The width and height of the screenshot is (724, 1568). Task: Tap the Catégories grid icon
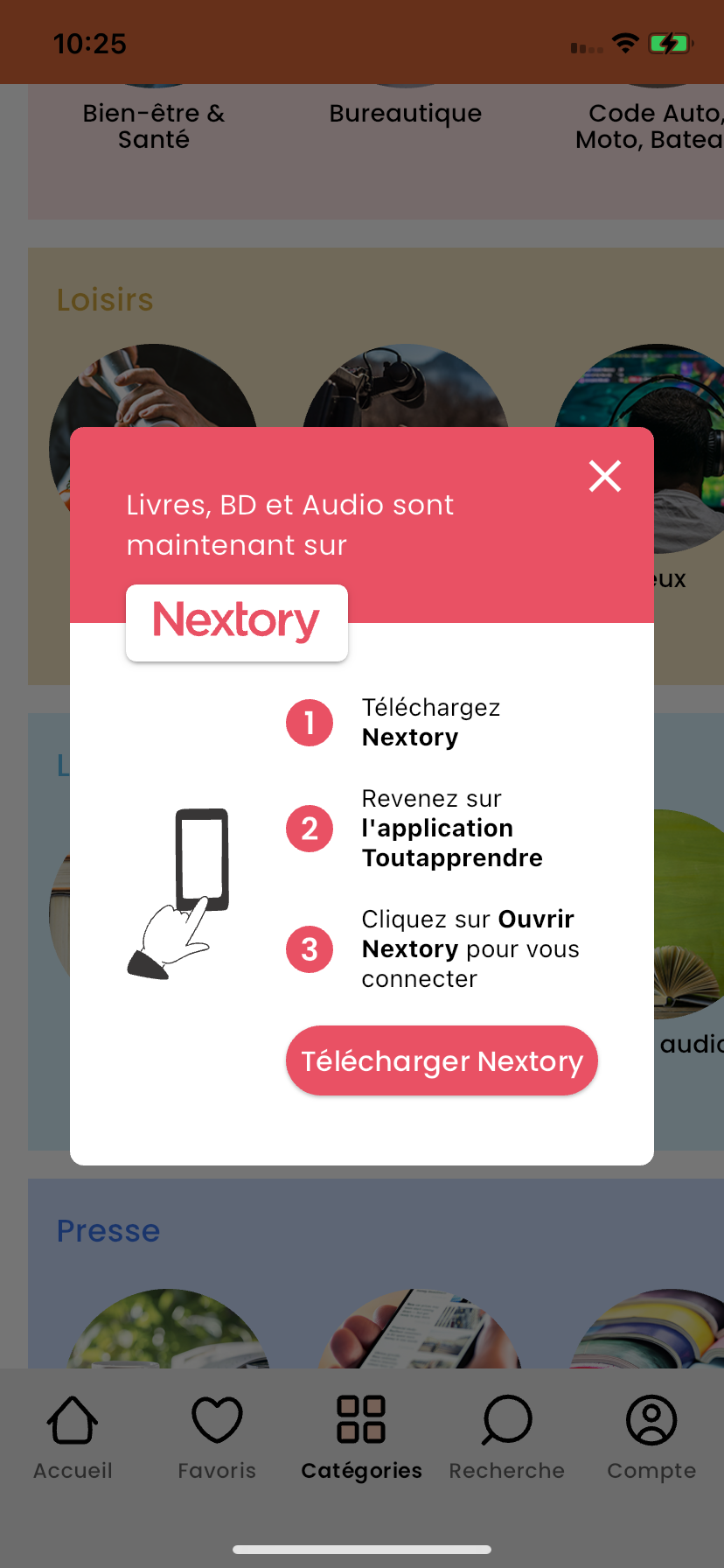(362, 1418)
